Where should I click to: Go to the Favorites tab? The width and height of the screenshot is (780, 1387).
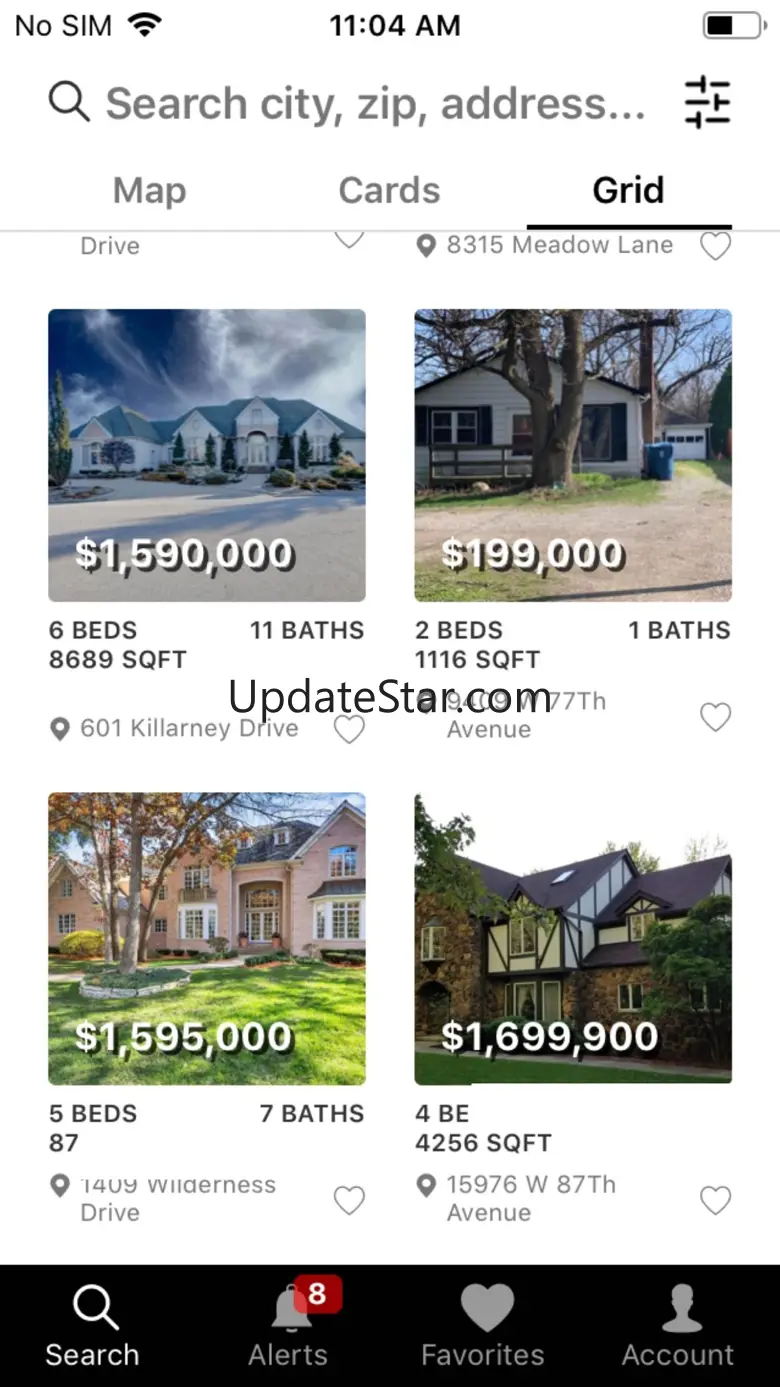coord(484,1325)
